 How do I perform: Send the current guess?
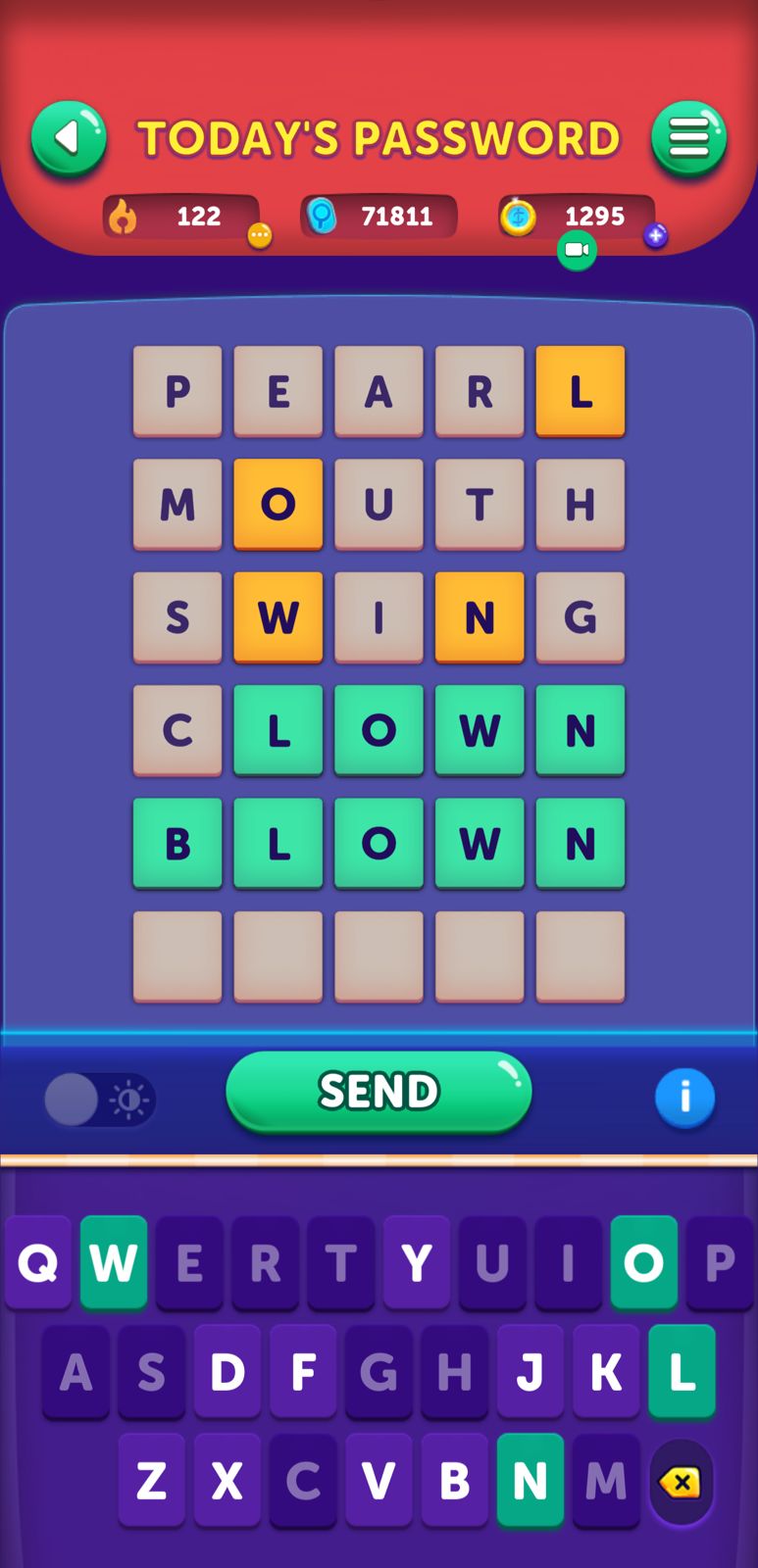tap(379, 1091)
